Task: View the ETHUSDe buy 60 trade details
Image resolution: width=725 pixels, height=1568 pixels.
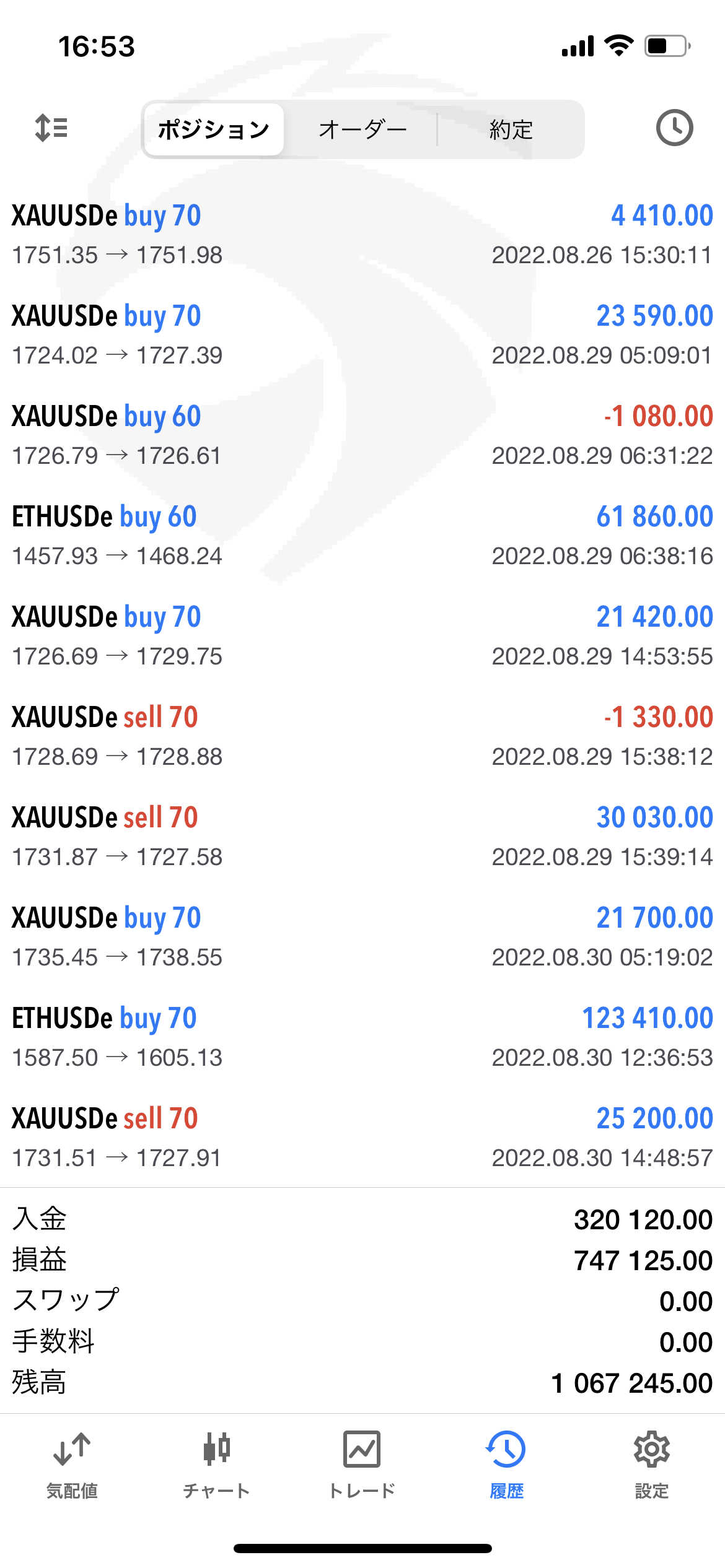Action: click(362, 536)
